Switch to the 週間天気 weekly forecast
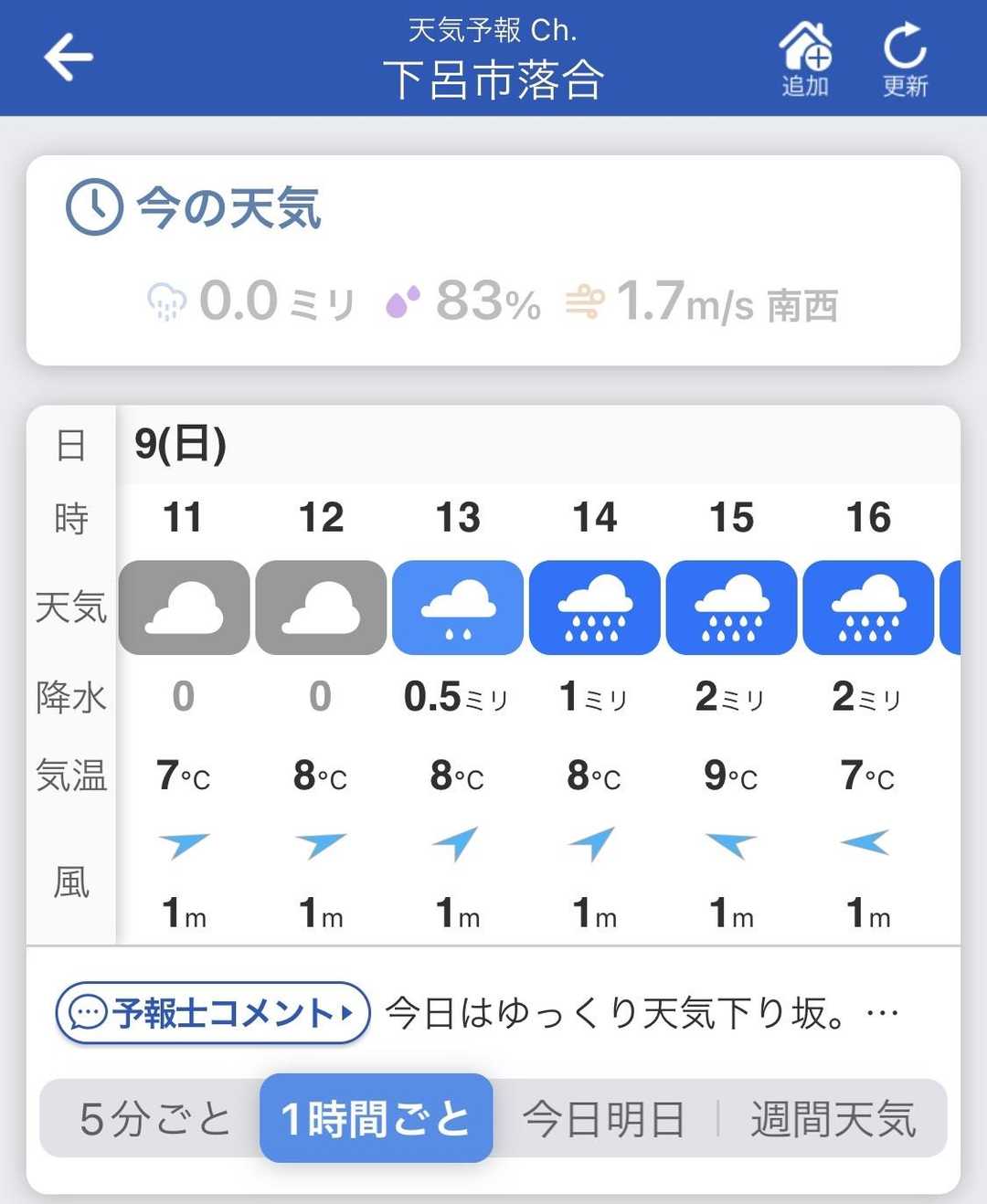The height and width of the screenshot is (1204, 987). click(x=833, y=1119)
